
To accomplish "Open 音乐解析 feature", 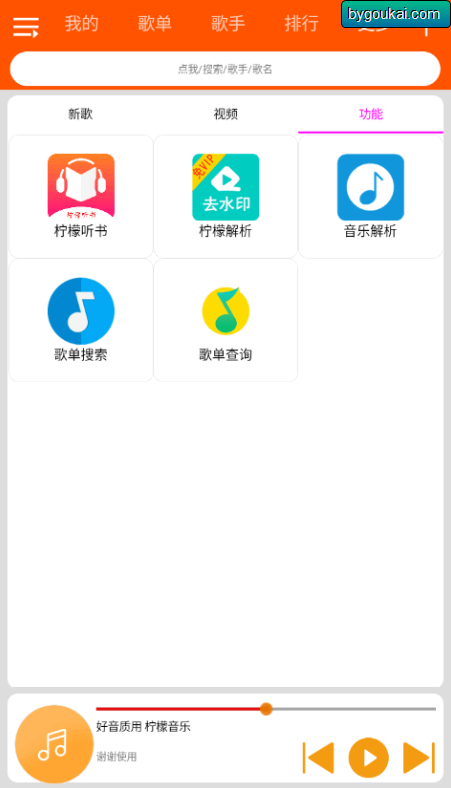I will [371, 196].
